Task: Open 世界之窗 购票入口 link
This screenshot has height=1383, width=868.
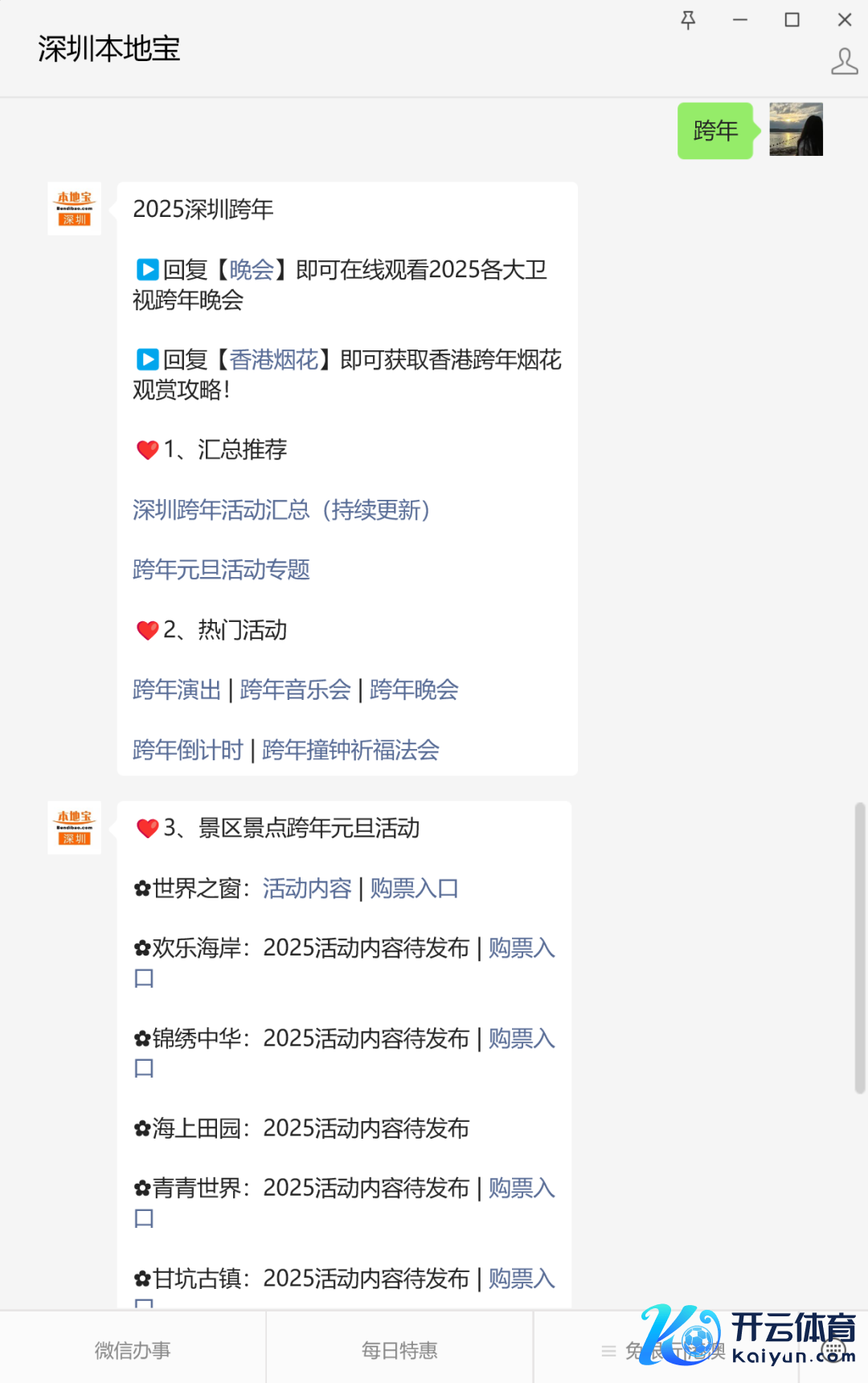Action: pyautogui.click(x=414, y=888)
